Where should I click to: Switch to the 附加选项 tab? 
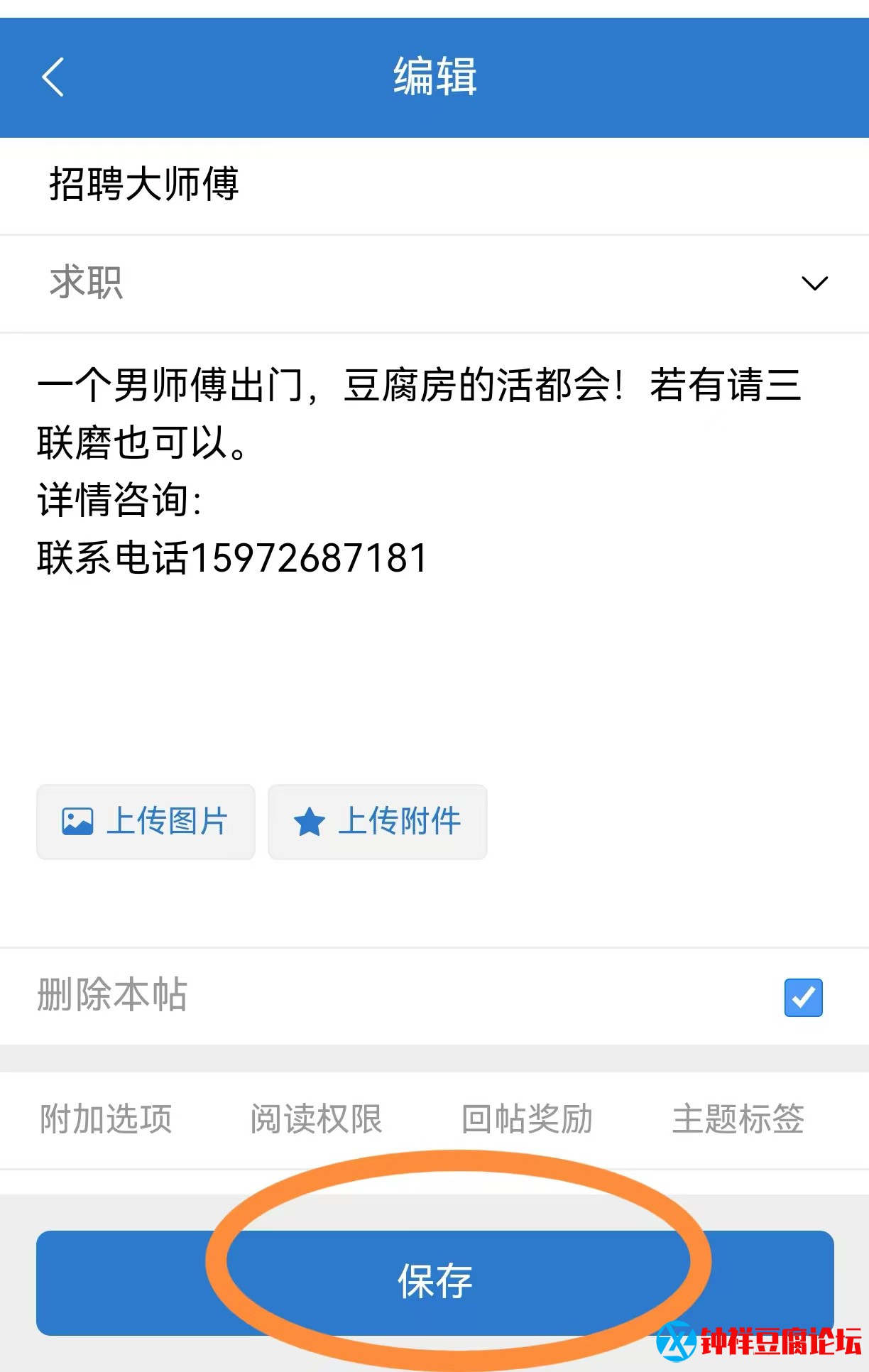coord(106,1119)
